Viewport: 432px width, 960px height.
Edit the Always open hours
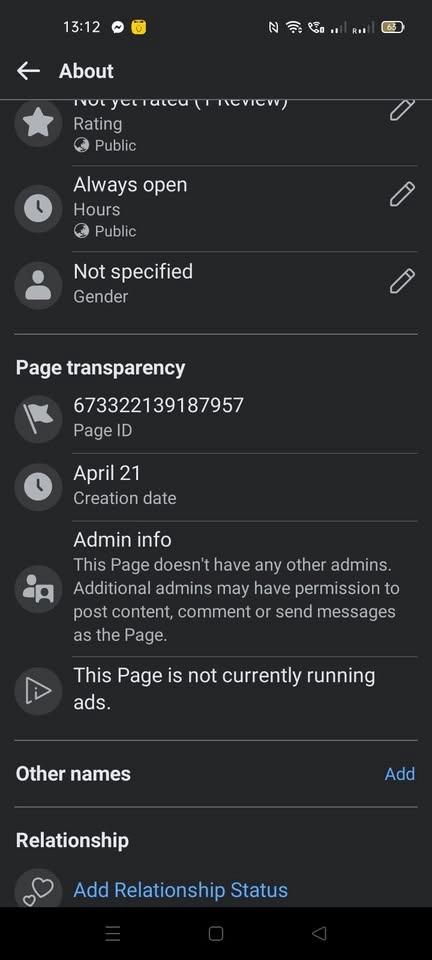pos(402,194)
